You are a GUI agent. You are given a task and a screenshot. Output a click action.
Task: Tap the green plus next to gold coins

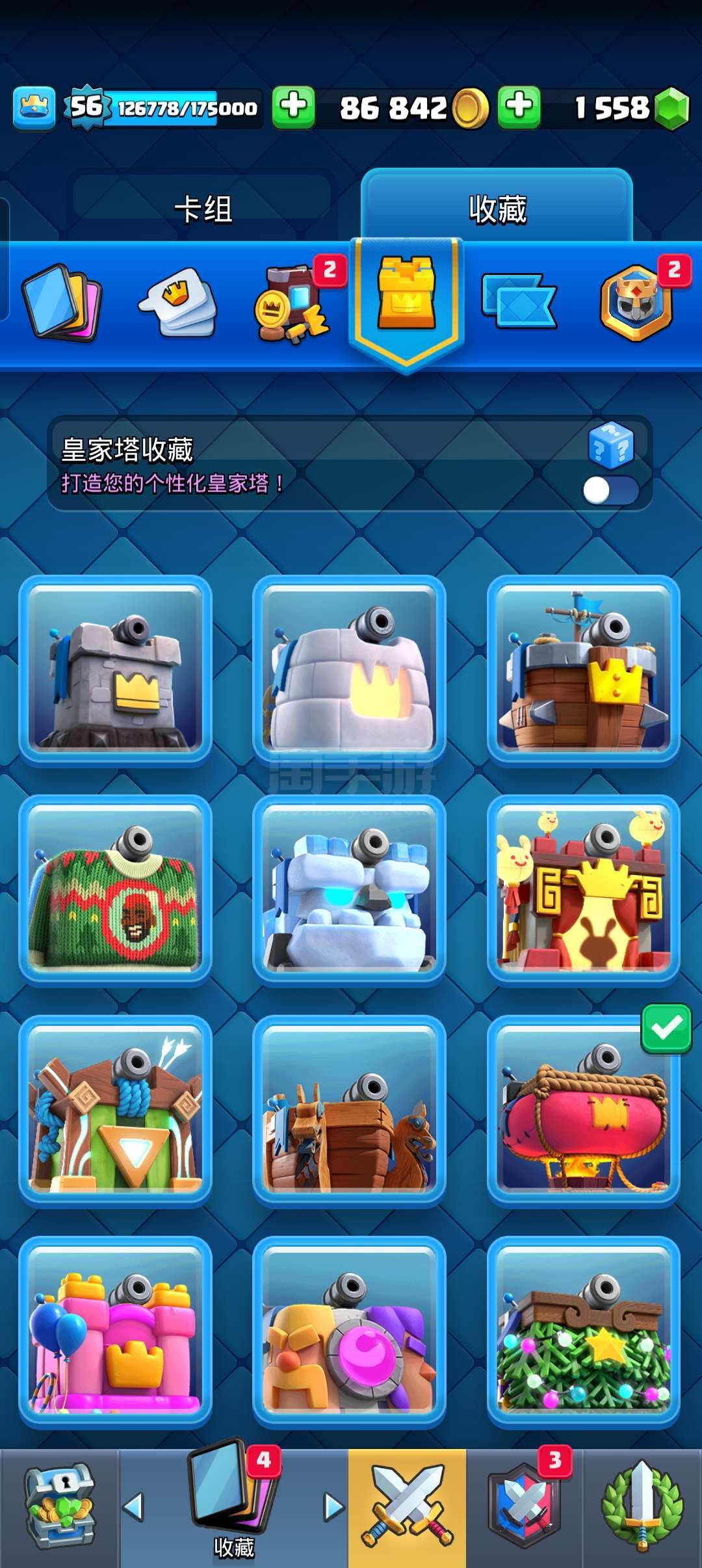tap(293, 107)
